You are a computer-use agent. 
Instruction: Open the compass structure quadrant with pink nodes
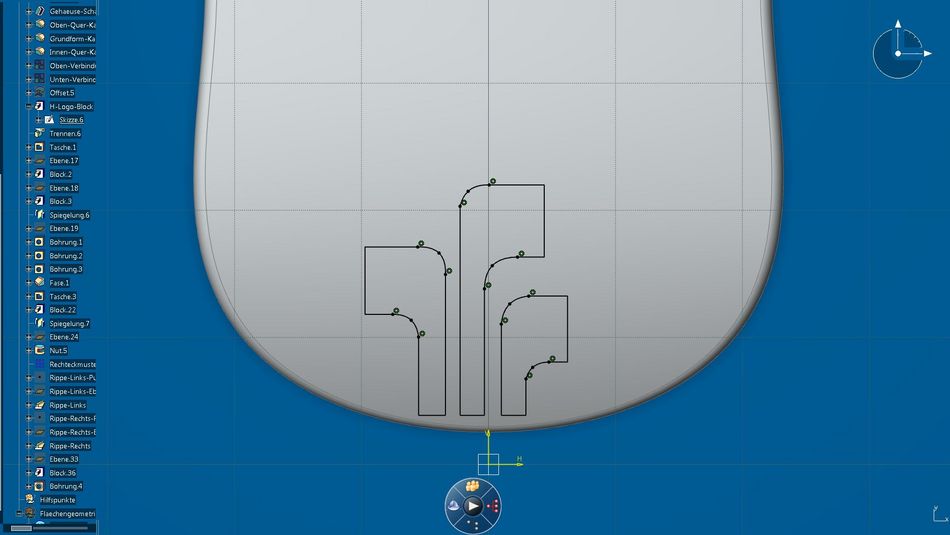point(492,505)
